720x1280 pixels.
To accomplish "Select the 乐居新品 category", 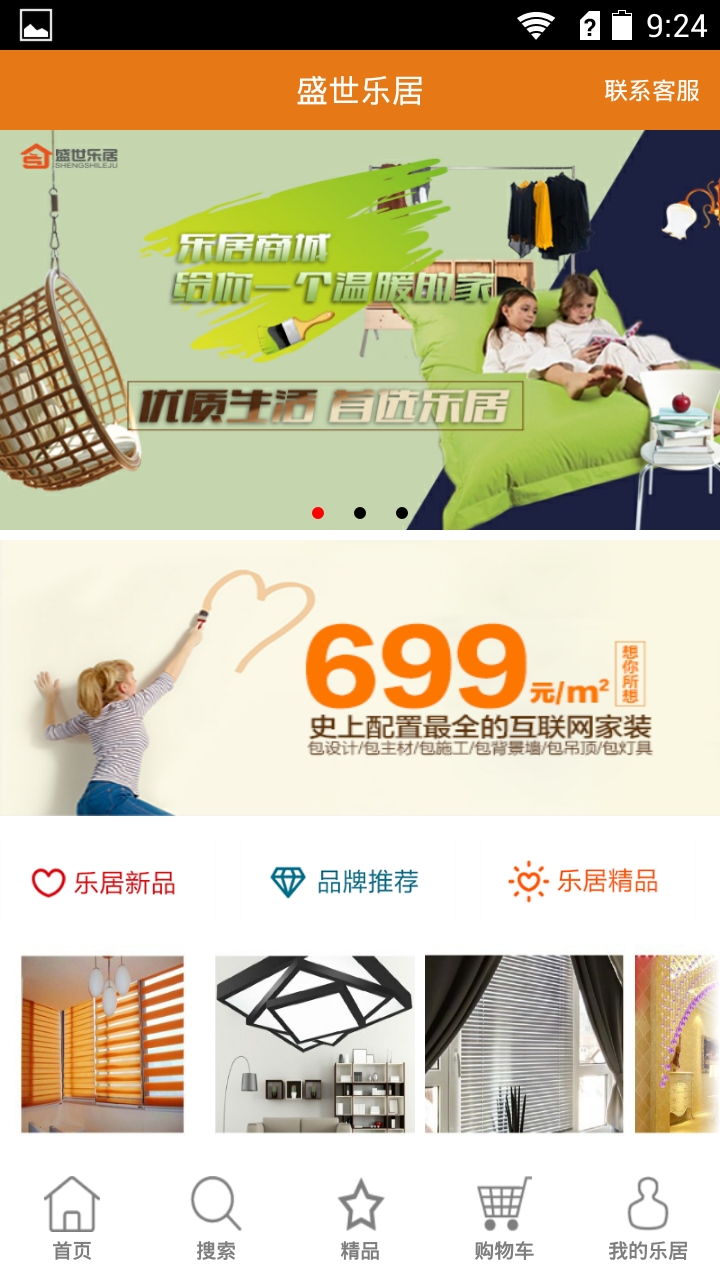I will point(104,883).
